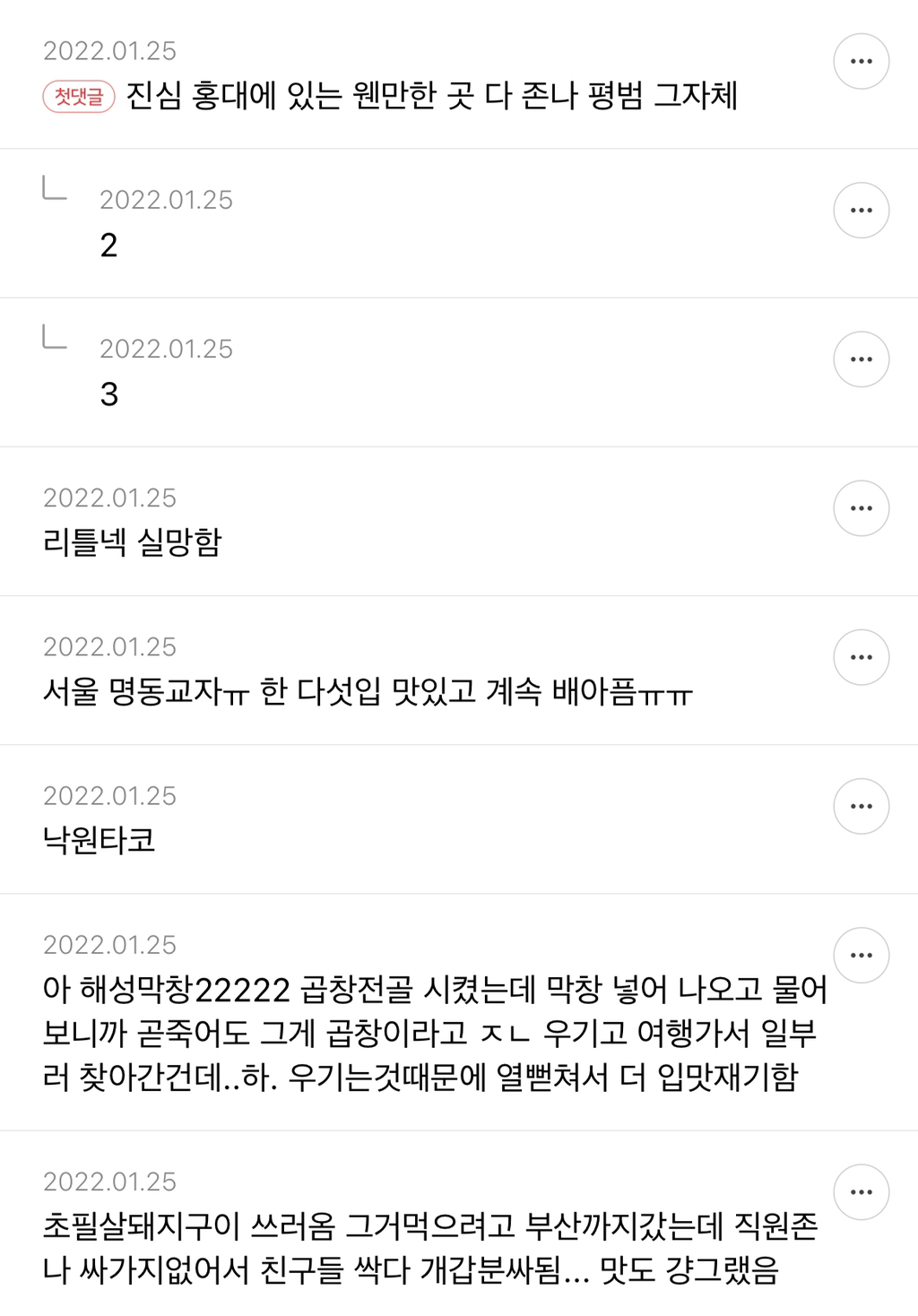This screenshot has height=1316, width=918.
Task: Open more options for reply "2"
Action: click(x=861, y=211)
